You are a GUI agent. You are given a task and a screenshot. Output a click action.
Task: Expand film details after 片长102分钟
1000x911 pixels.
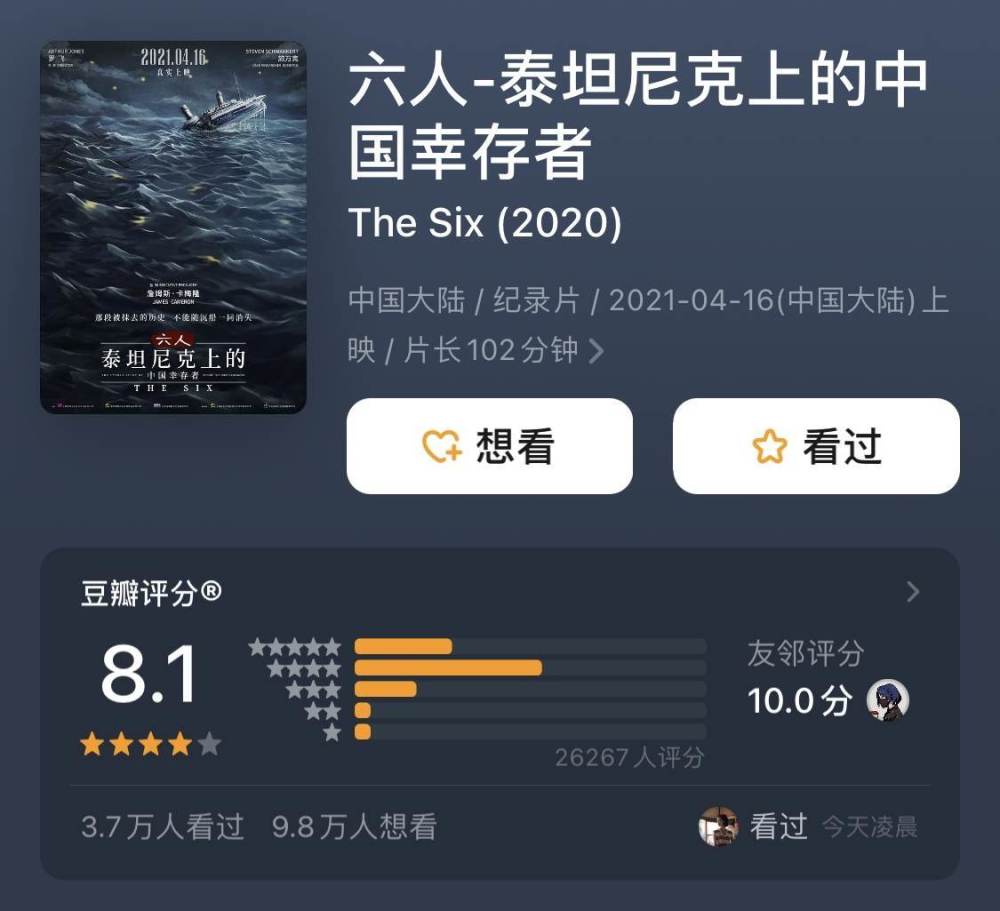pyautogui.click(x=596, y=351)
